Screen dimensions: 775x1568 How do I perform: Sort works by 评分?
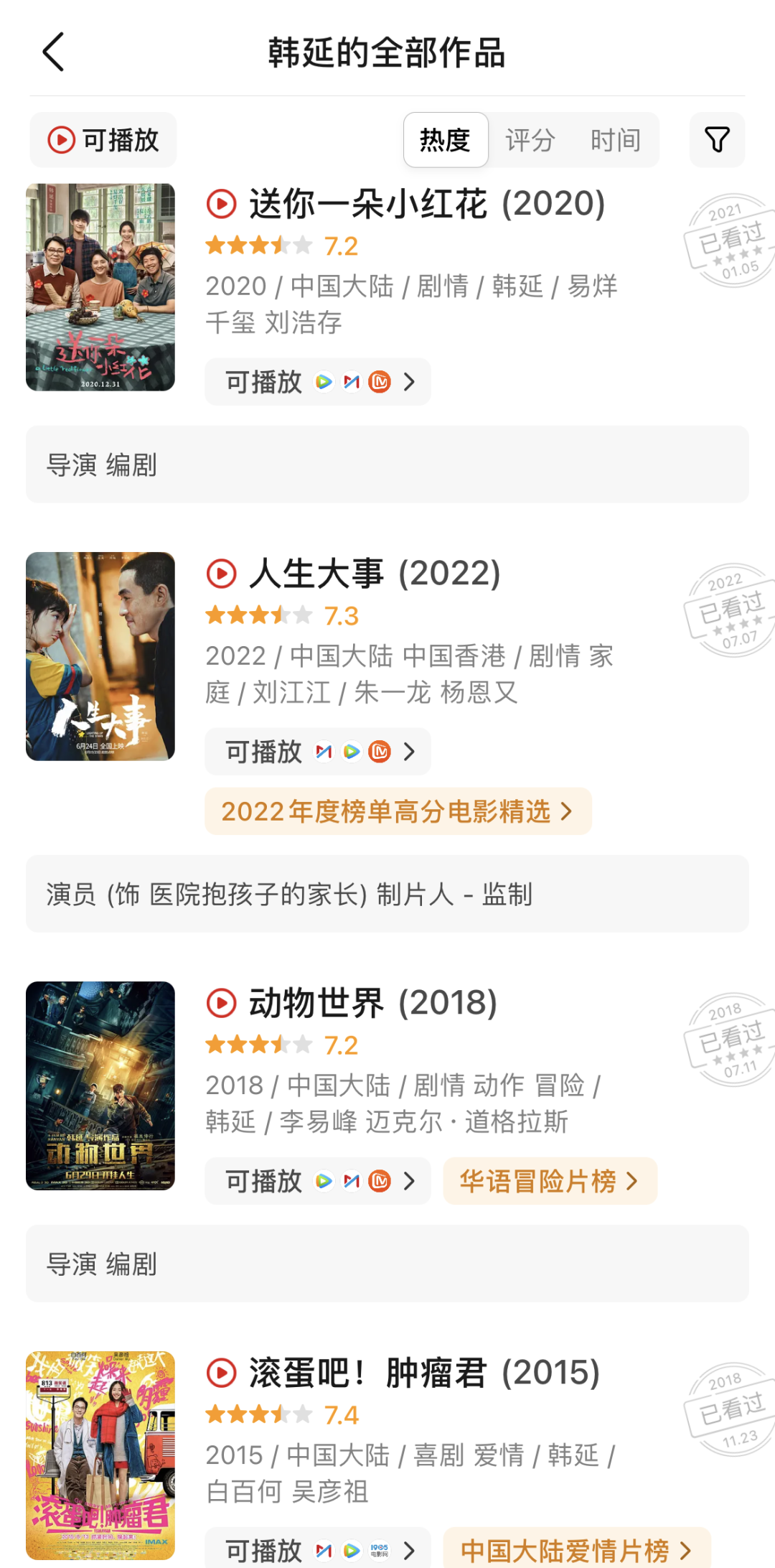pos(530,140)
